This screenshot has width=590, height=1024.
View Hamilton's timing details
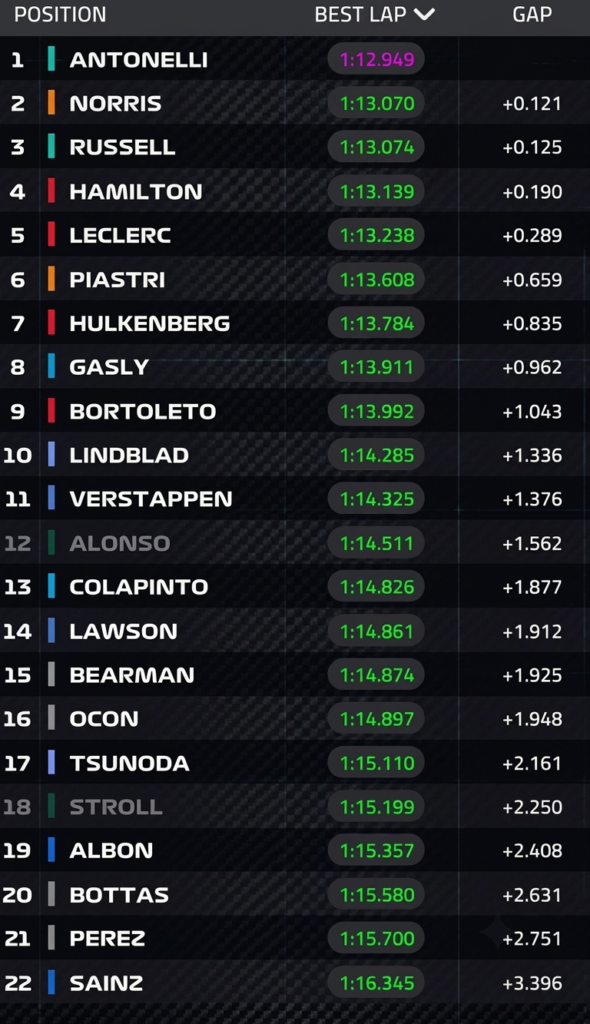point(295,191)
